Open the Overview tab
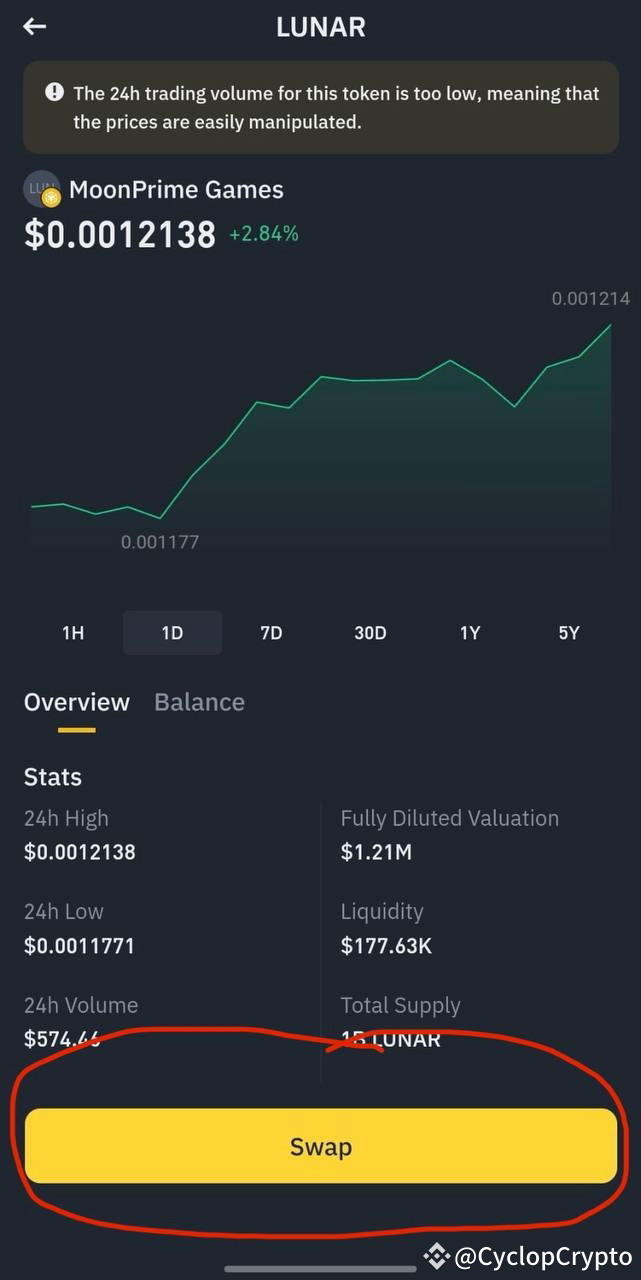 [x=77, y=702]
